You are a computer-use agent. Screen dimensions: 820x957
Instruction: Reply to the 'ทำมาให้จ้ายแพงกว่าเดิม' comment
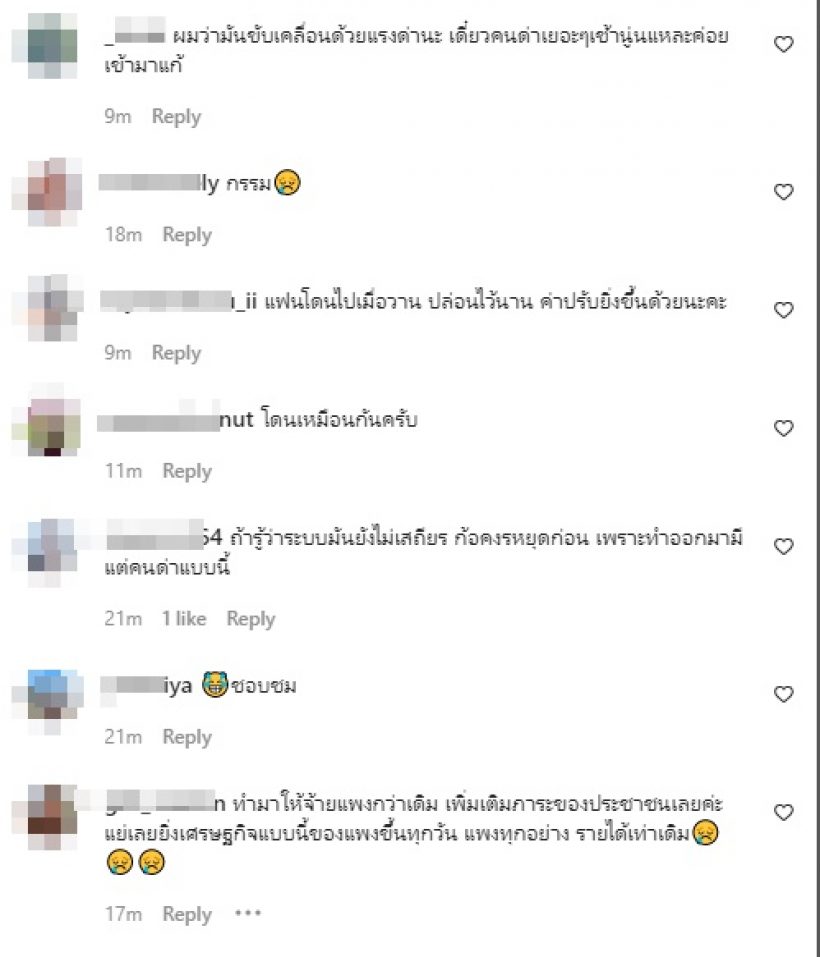(x=187, y=915)
